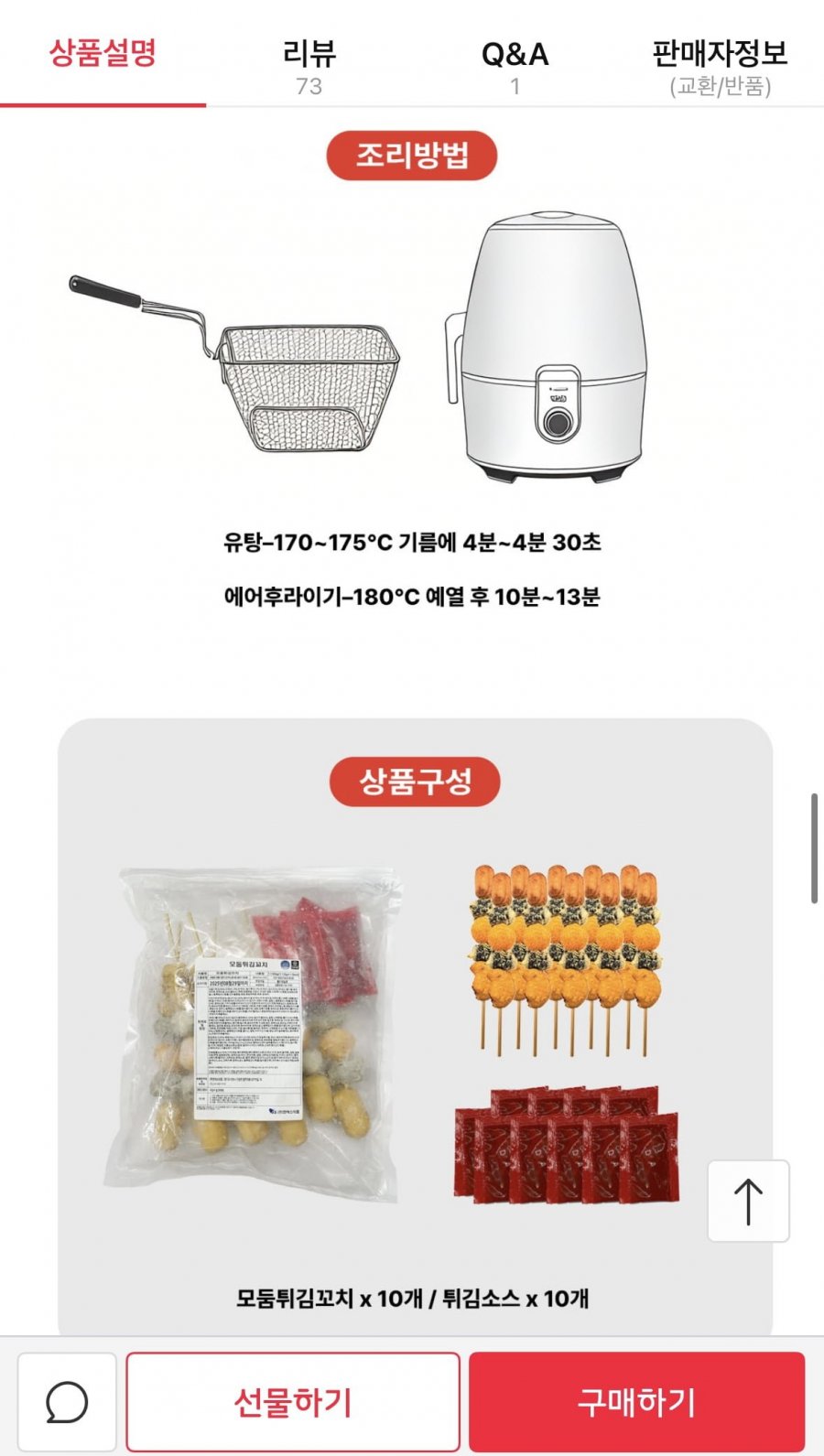This screenshot has height=1456, width=824.
Task: Switch to the 리뷰 tab
Action: (309, 66)
